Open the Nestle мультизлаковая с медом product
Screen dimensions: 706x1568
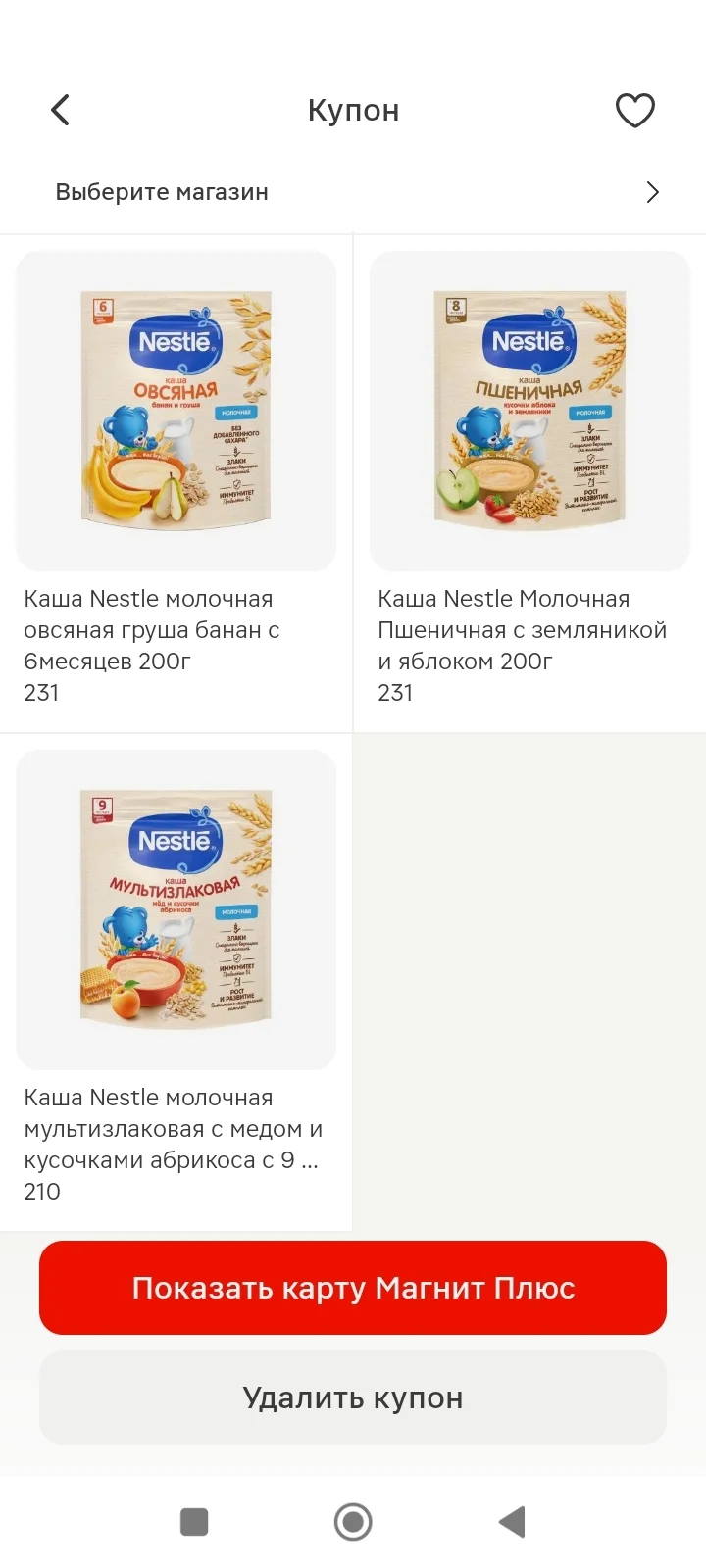pyautogui.click(x=176, y=983)
